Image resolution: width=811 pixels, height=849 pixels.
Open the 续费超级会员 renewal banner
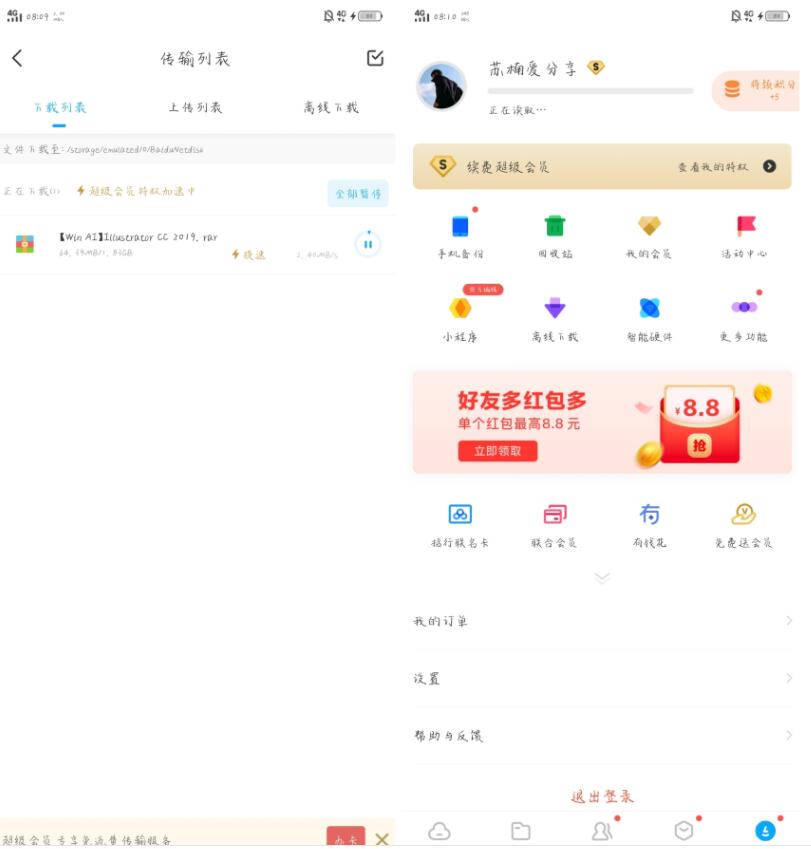click(x=601, y=166)
